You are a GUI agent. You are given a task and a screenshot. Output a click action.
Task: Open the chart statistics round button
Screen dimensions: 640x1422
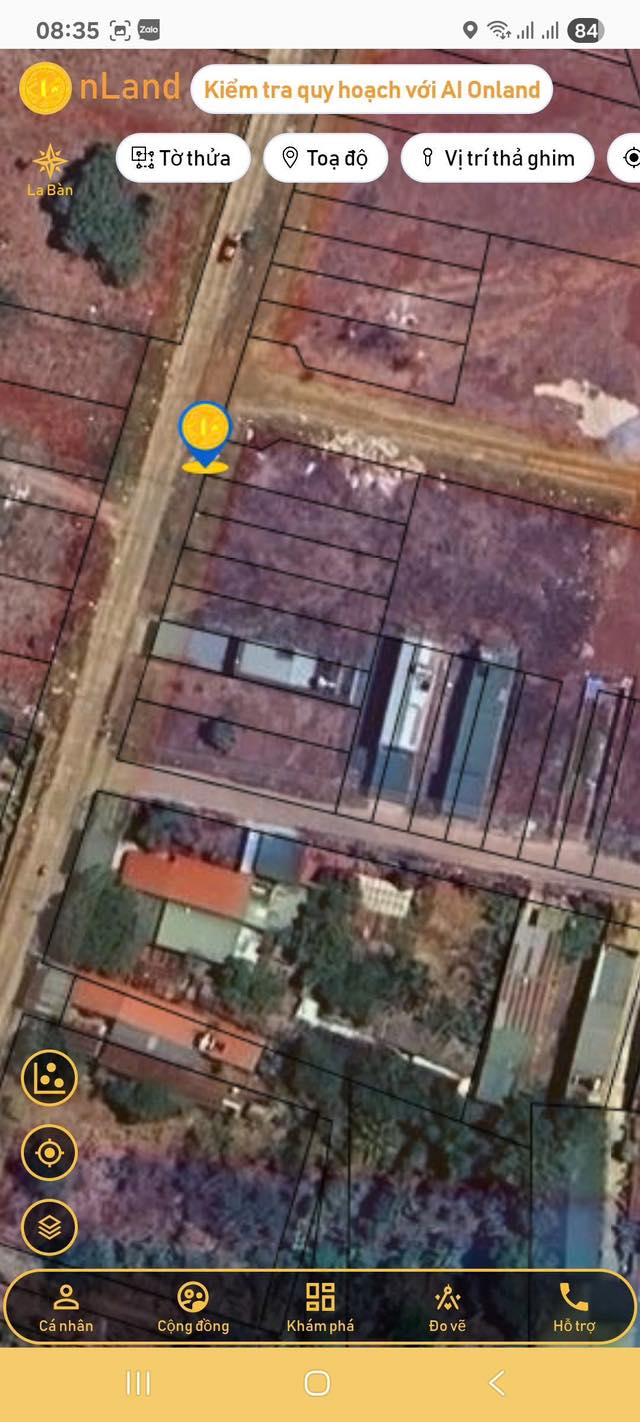click(x=49, y=1077)
